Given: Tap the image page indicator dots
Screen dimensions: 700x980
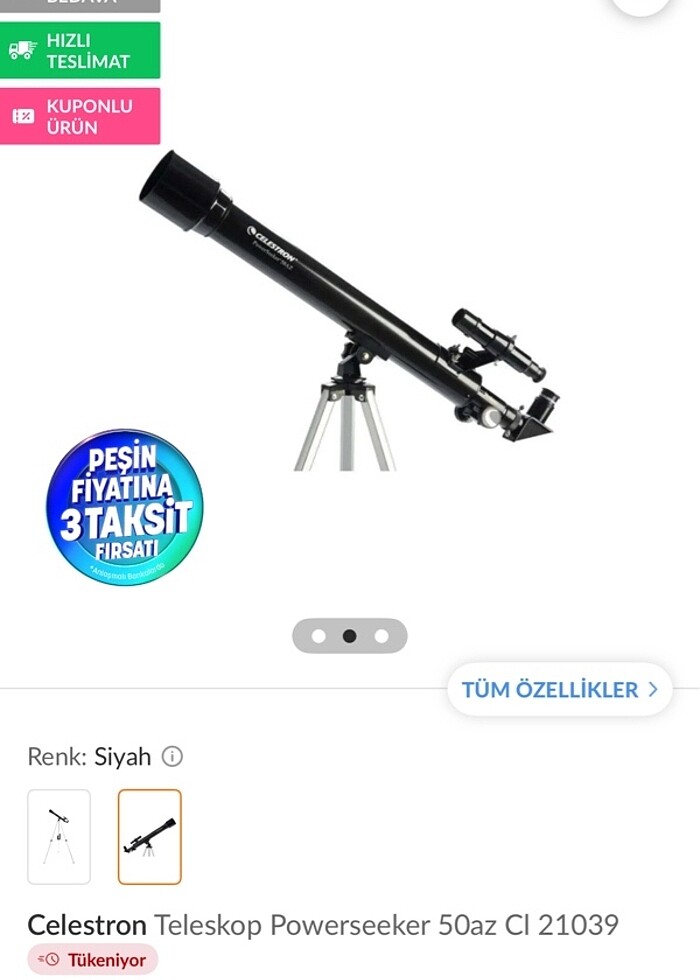Looking at the screenshot, I should pos(349,635).
